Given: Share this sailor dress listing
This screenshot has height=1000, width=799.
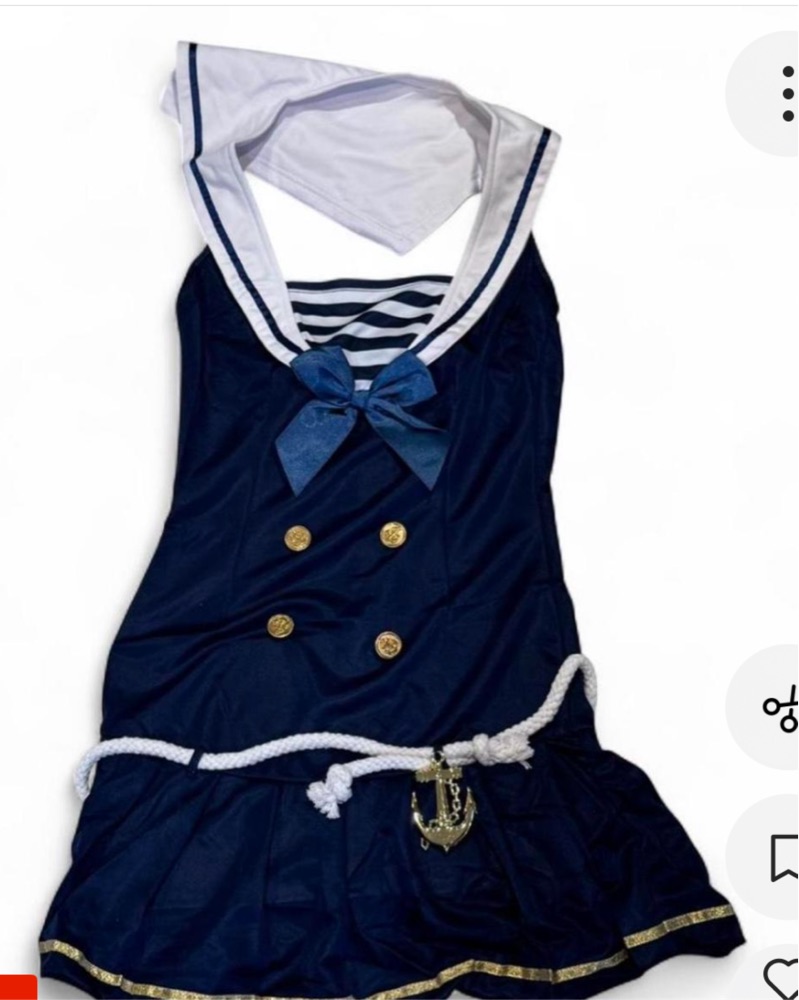Looking at the screenshot, I should click(x=781, y=709).
